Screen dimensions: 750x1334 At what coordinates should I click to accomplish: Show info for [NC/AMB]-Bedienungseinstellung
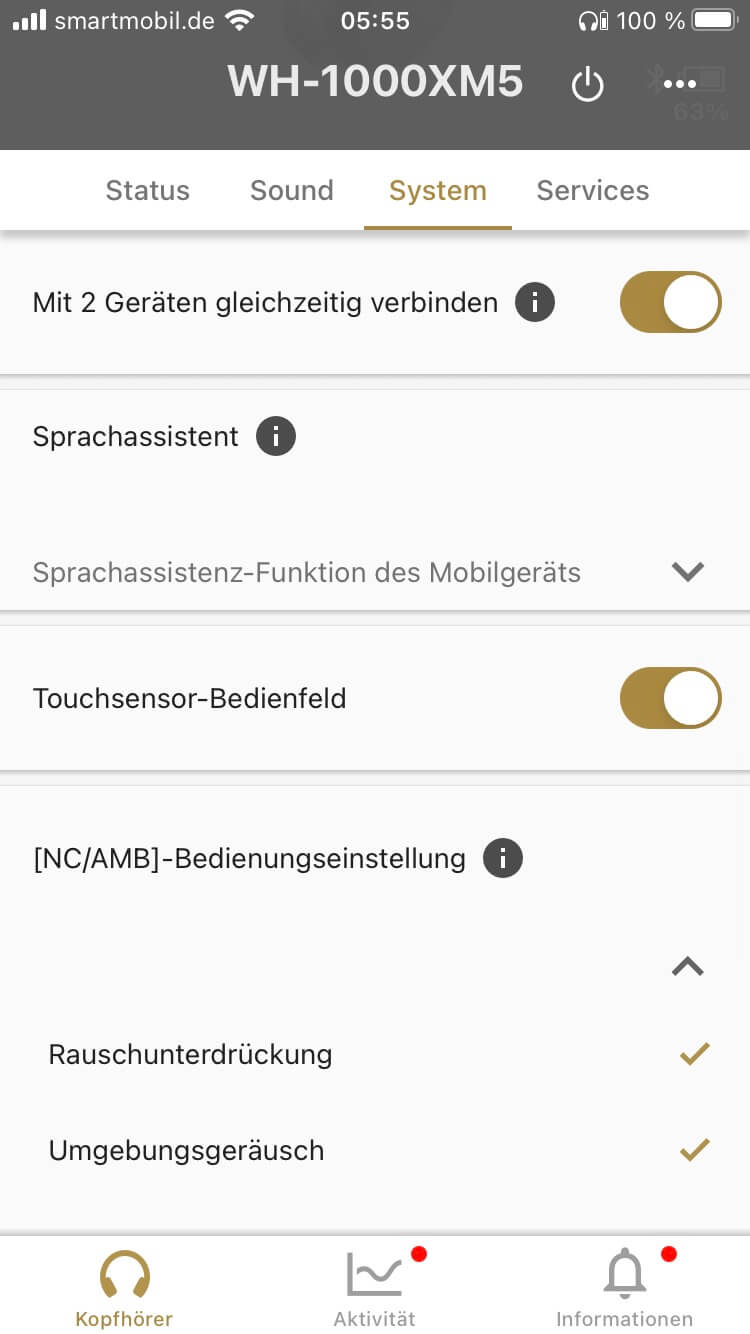503,858
